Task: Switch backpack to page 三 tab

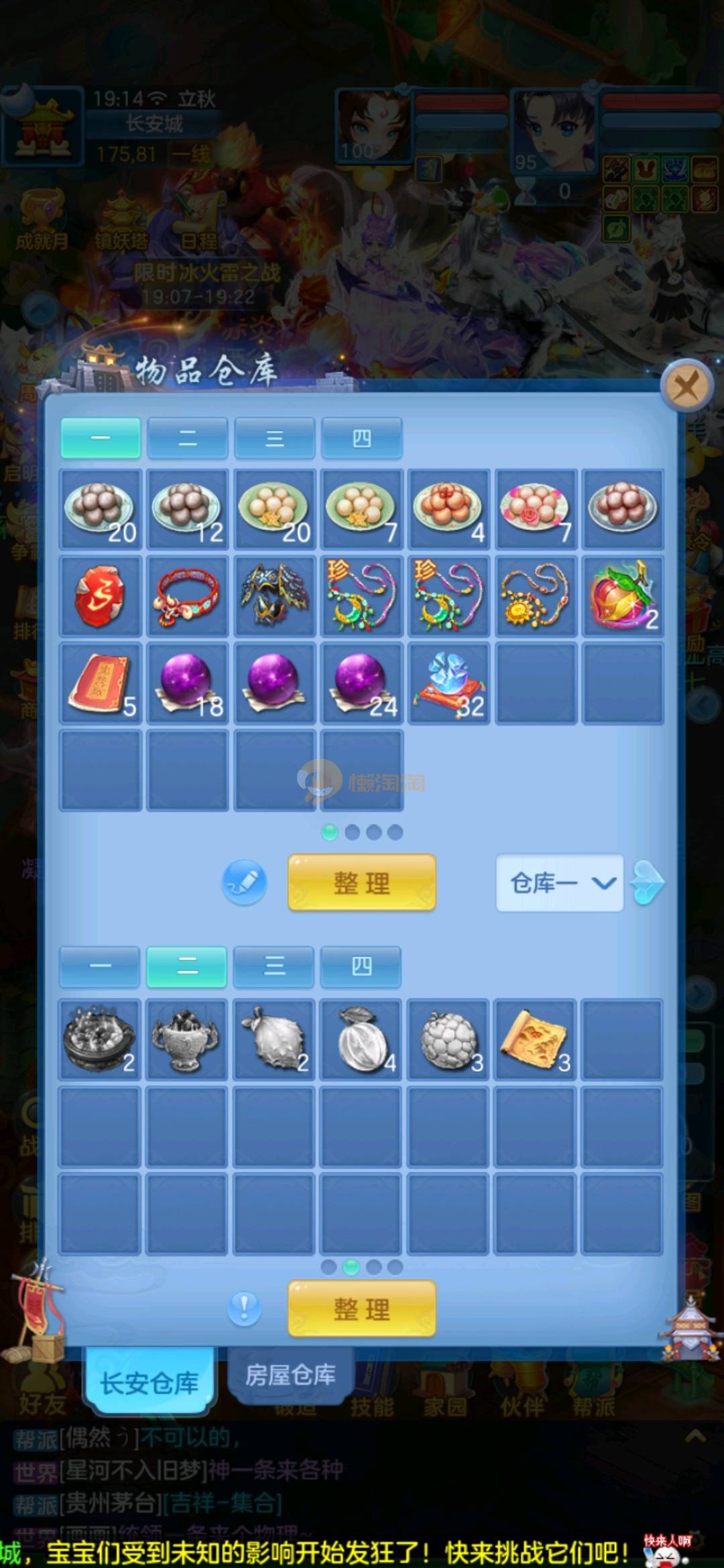Action: 274,966
